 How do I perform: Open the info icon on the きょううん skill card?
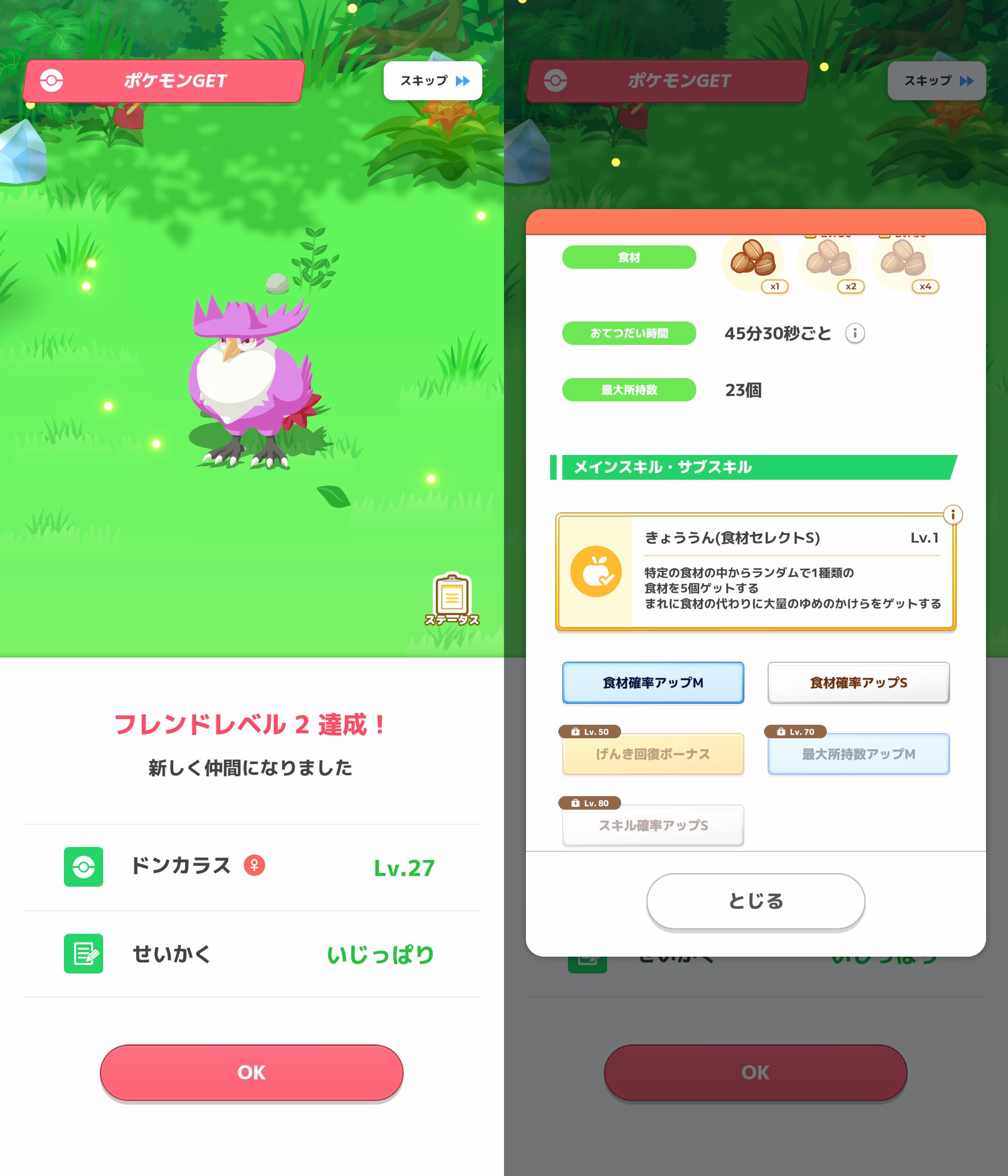click(952, 515)
